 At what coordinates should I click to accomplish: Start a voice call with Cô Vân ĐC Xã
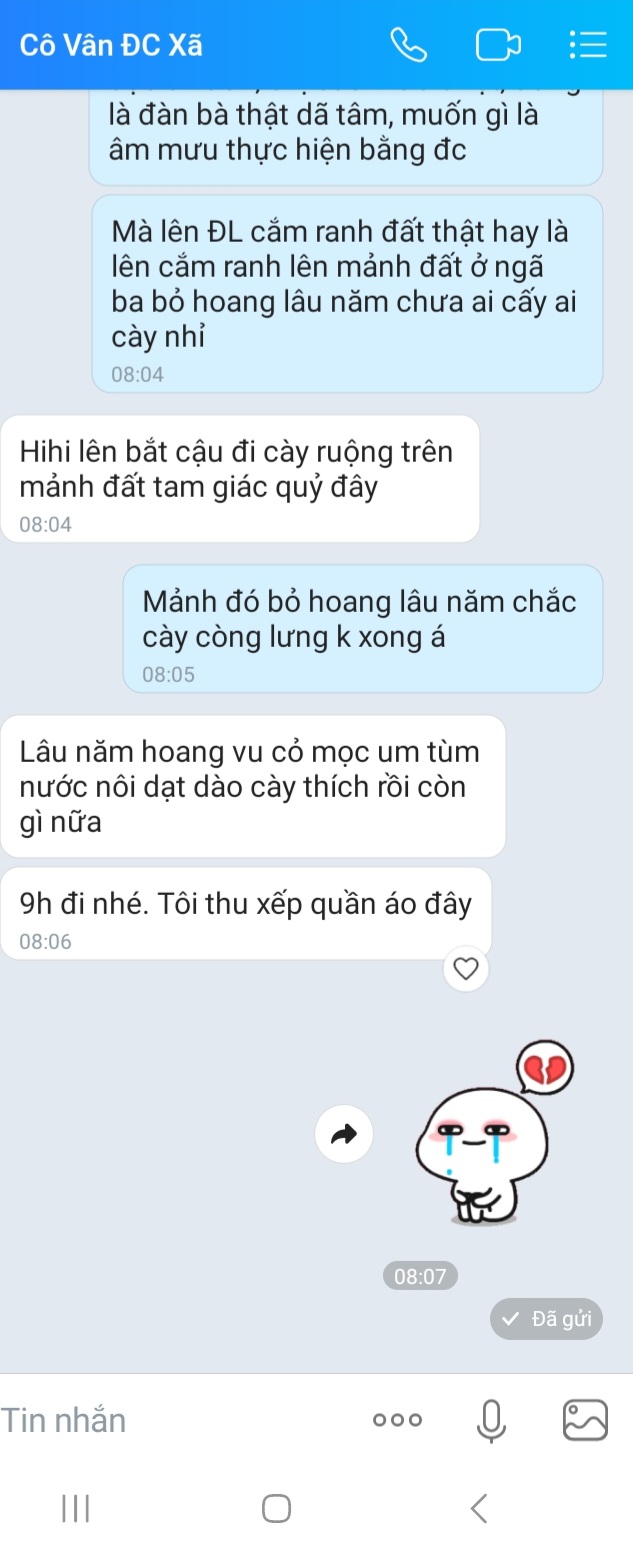click(x=408, y=46)
